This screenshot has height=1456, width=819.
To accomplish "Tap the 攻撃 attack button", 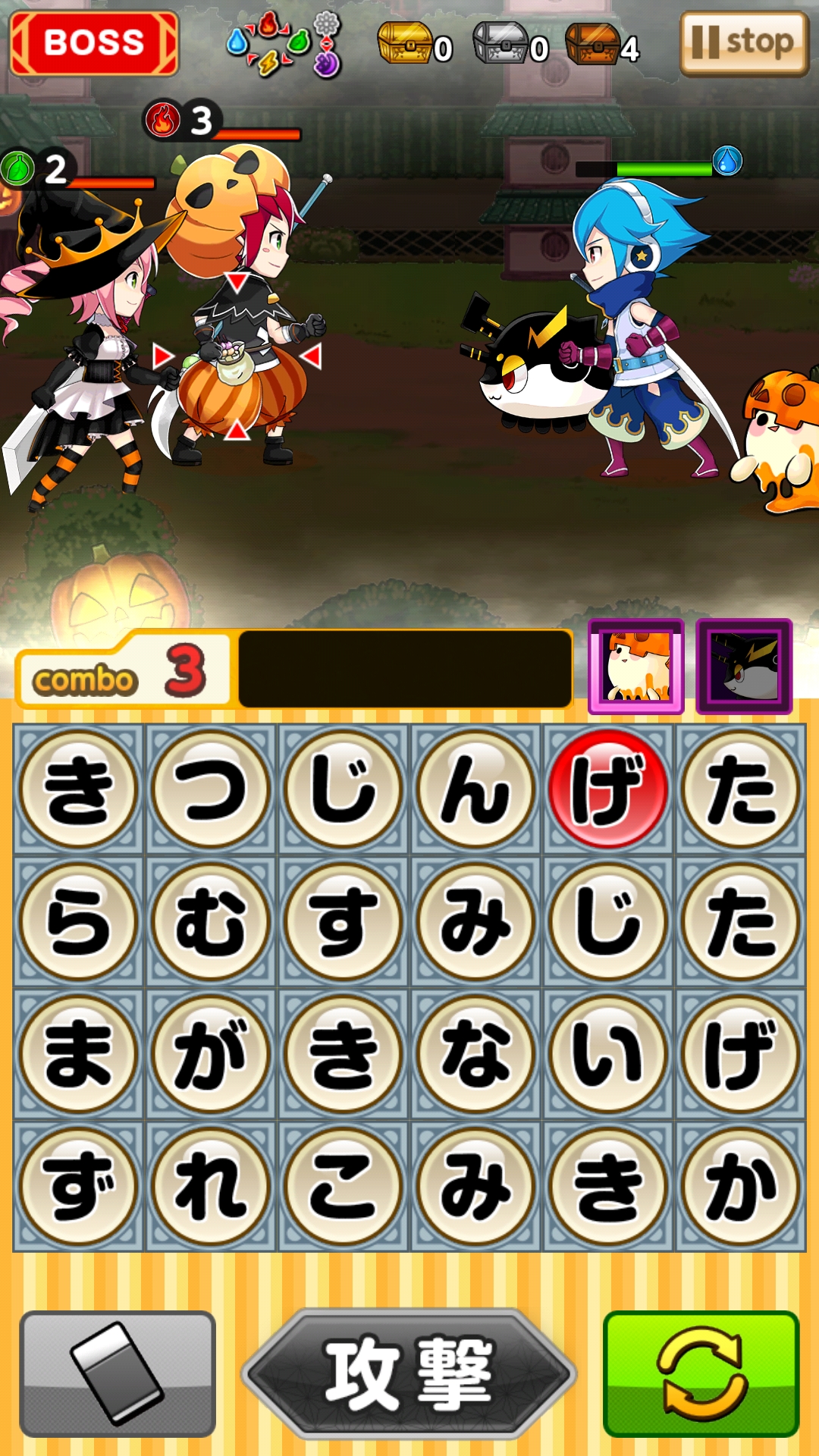I will click(409, 1373).
